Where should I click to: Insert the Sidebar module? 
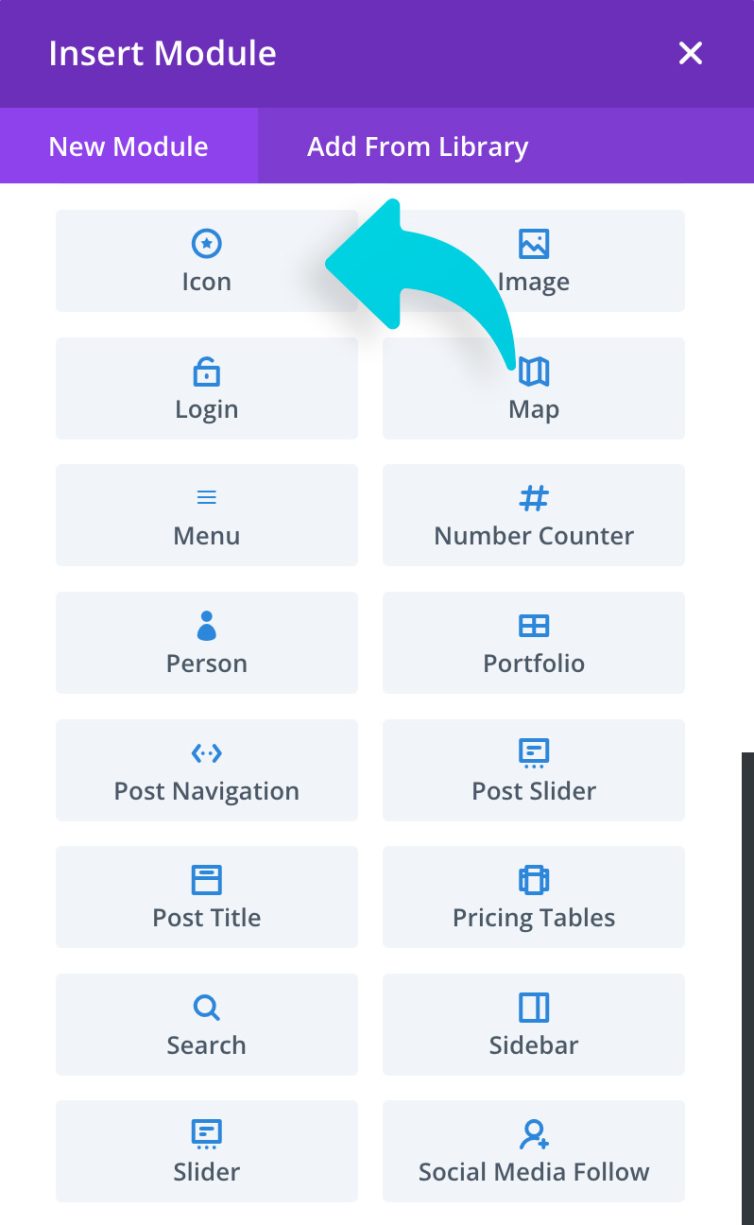coord(533,1024)
